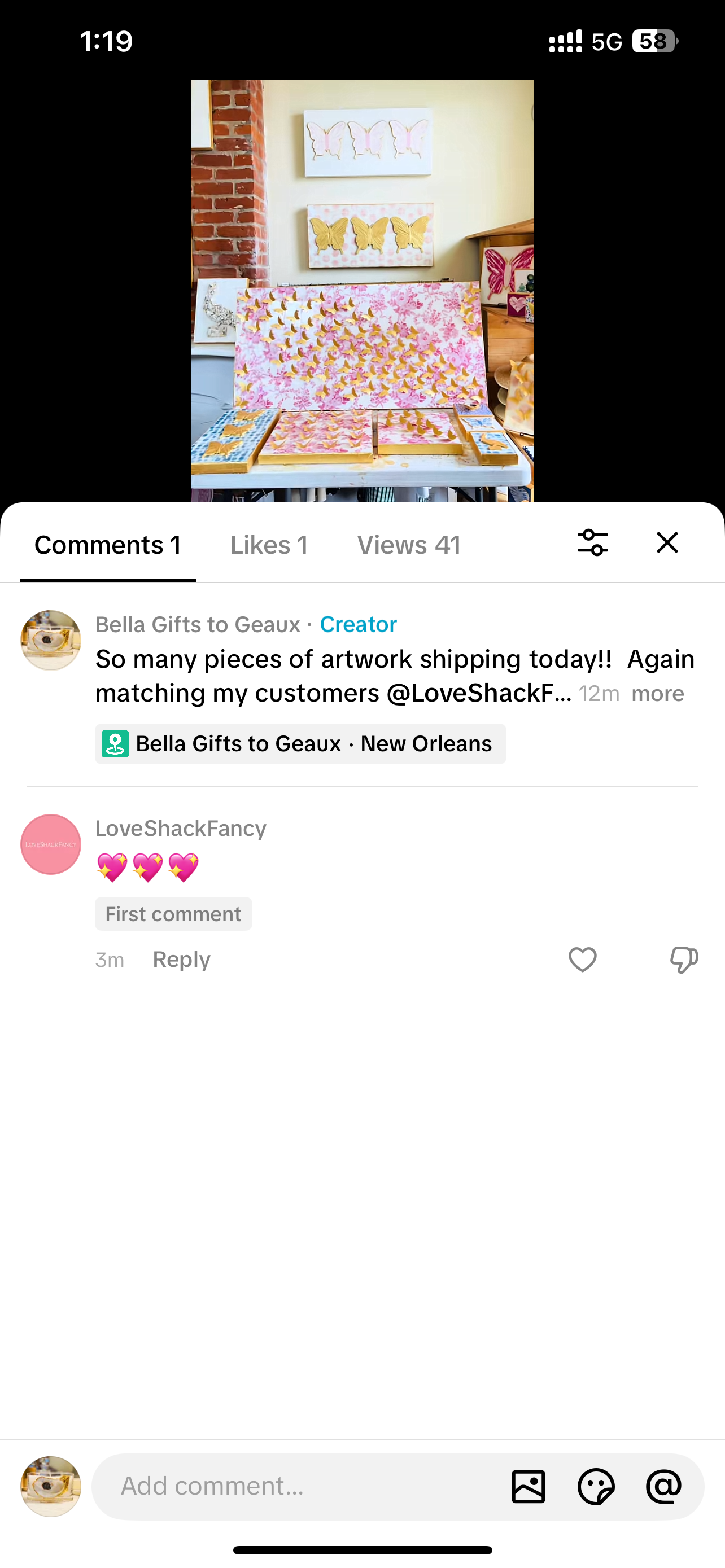Image resolution: width=725 pixels, height=1568 pixels.
Task: Tap the video preview above comments
Action: click(362, 290)
